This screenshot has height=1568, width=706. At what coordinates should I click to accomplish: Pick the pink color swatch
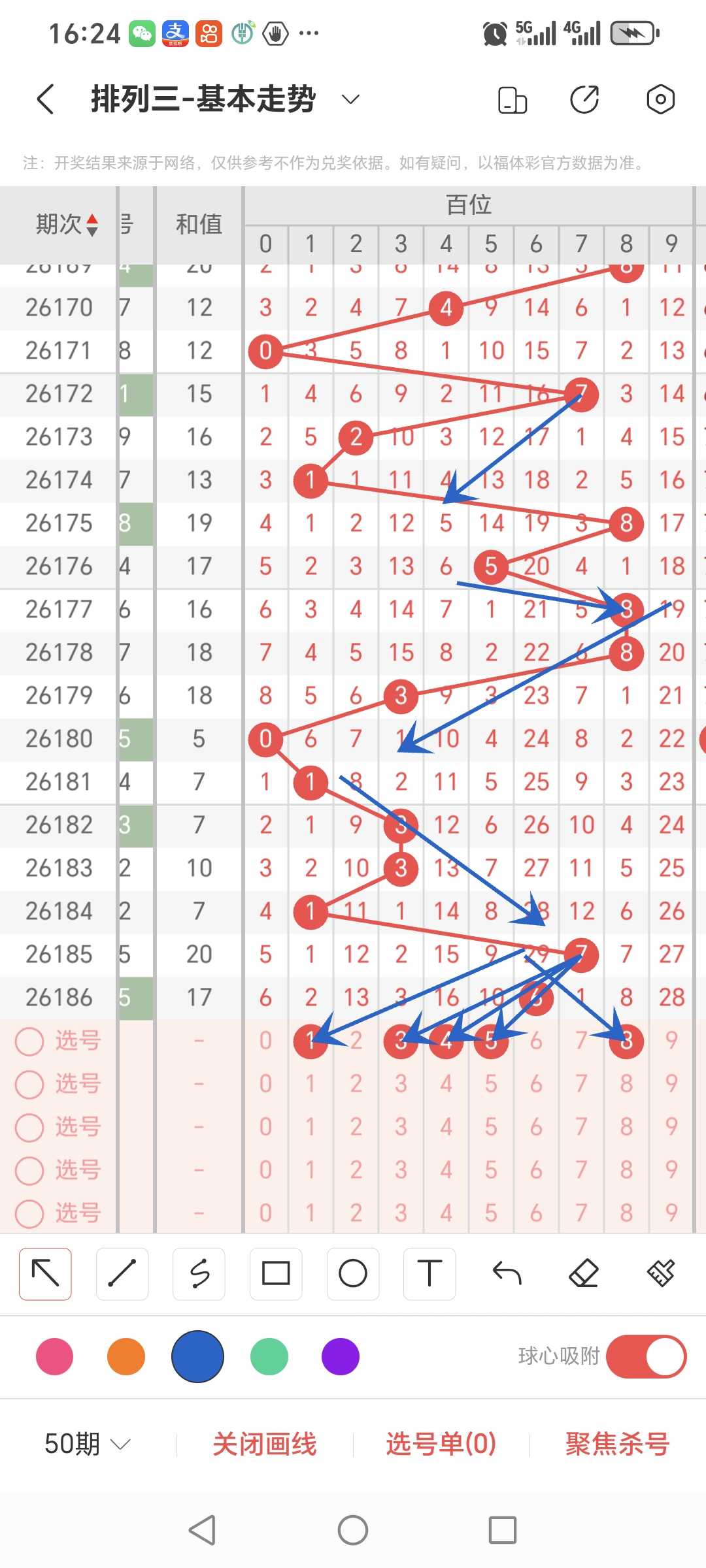click(x=55, y=1356)
